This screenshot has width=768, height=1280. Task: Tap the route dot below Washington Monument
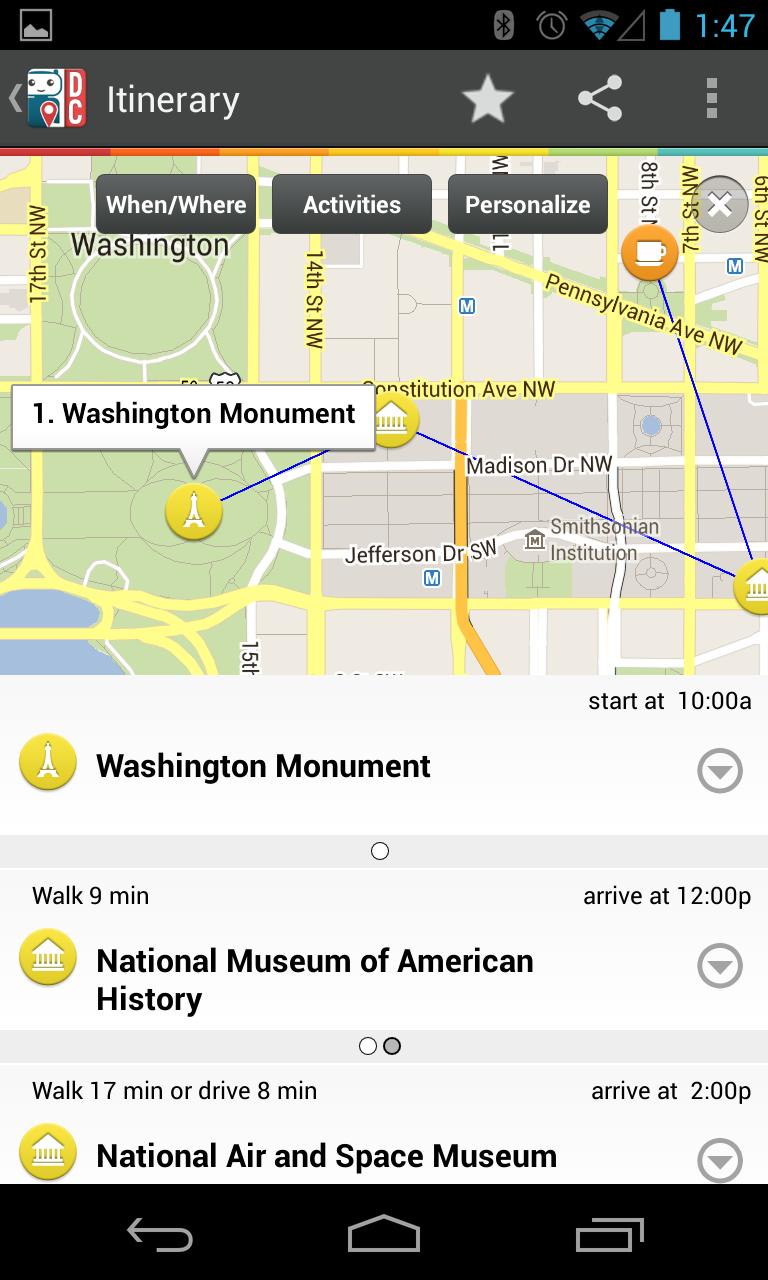pos(379,851)
